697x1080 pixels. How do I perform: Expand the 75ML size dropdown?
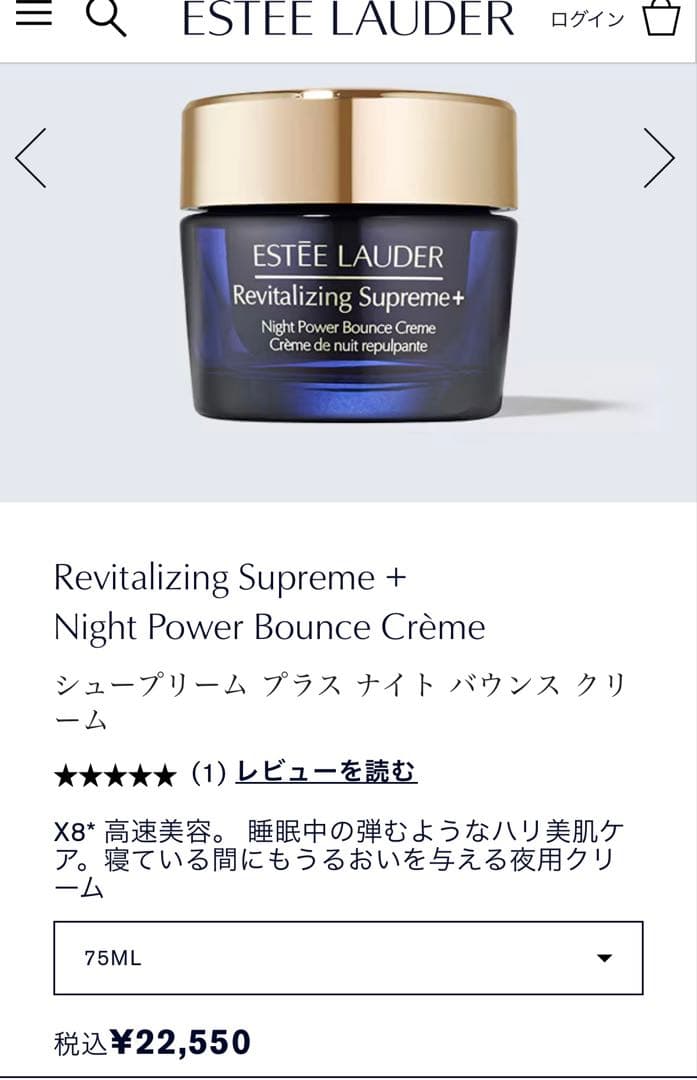click(348, 958)
